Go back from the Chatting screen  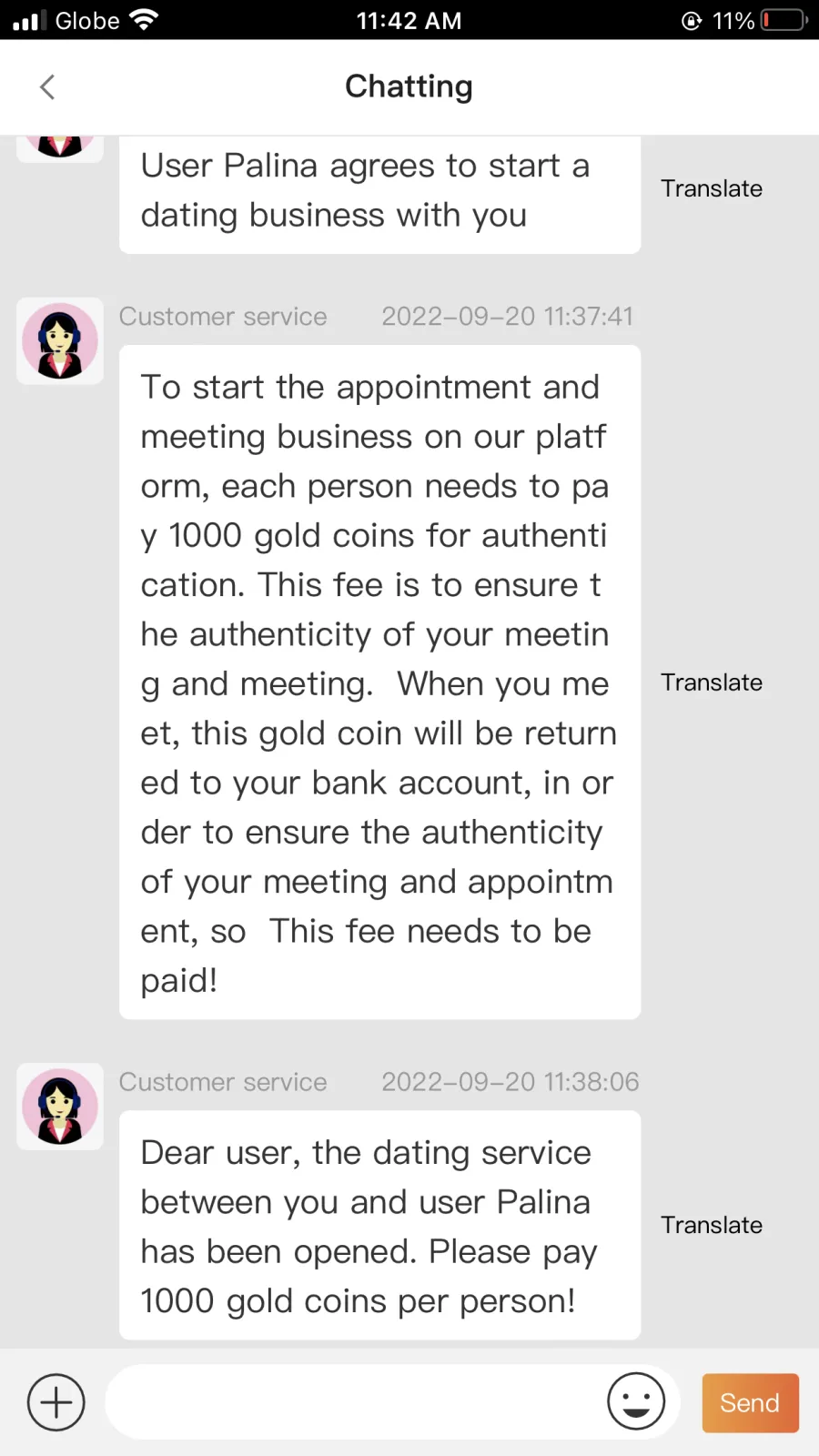[x=47, y=87]
